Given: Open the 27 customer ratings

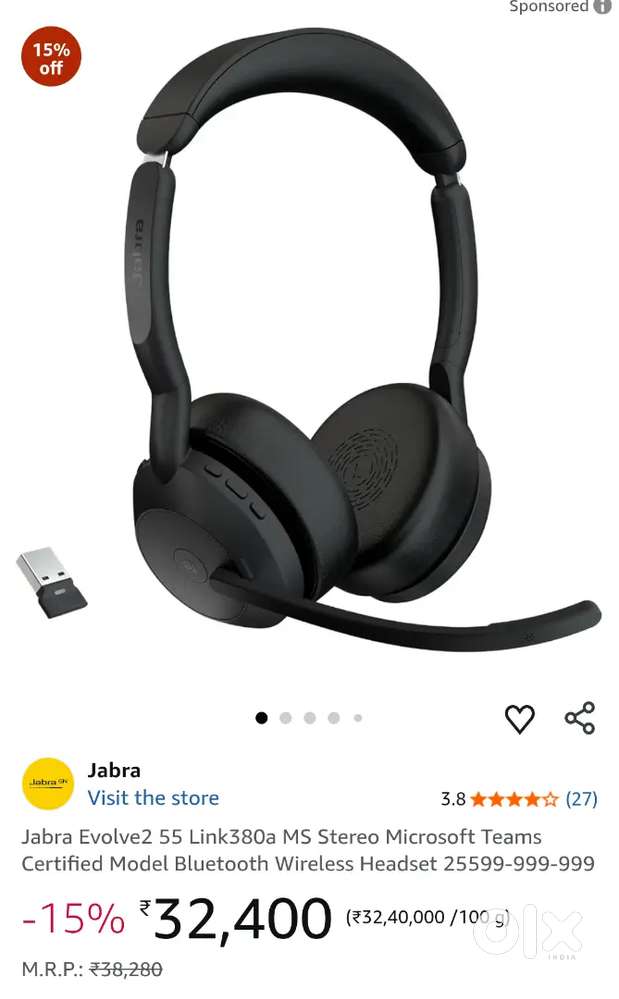Looking at the screenshot, I should (581, 799).
